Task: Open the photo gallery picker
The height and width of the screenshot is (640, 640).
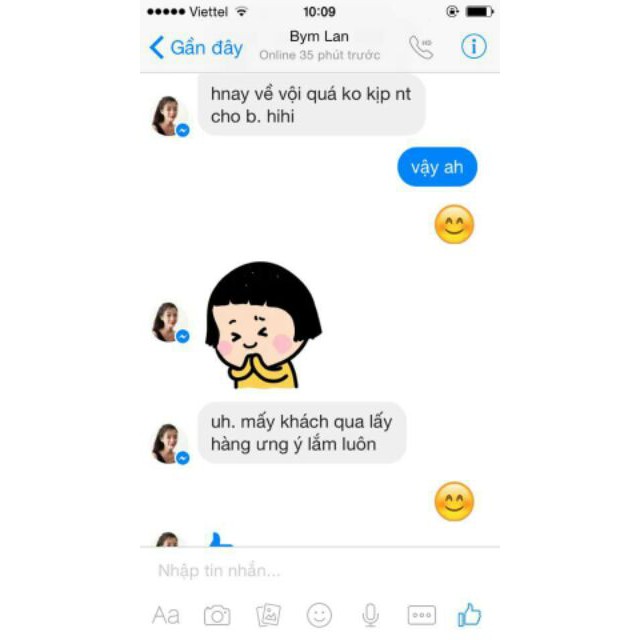Action: point(268,615)
